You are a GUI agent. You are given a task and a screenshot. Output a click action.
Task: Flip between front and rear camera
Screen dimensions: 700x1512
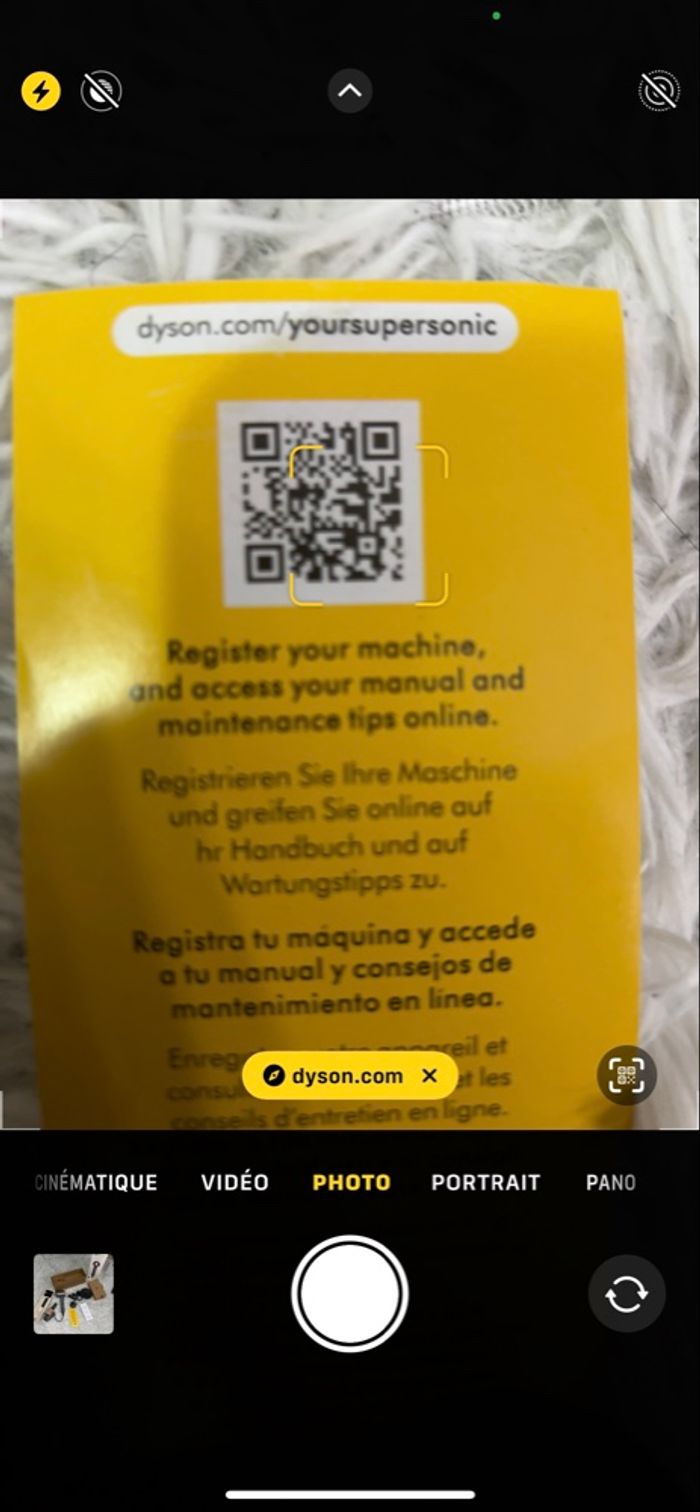[x=627, y=1294]
